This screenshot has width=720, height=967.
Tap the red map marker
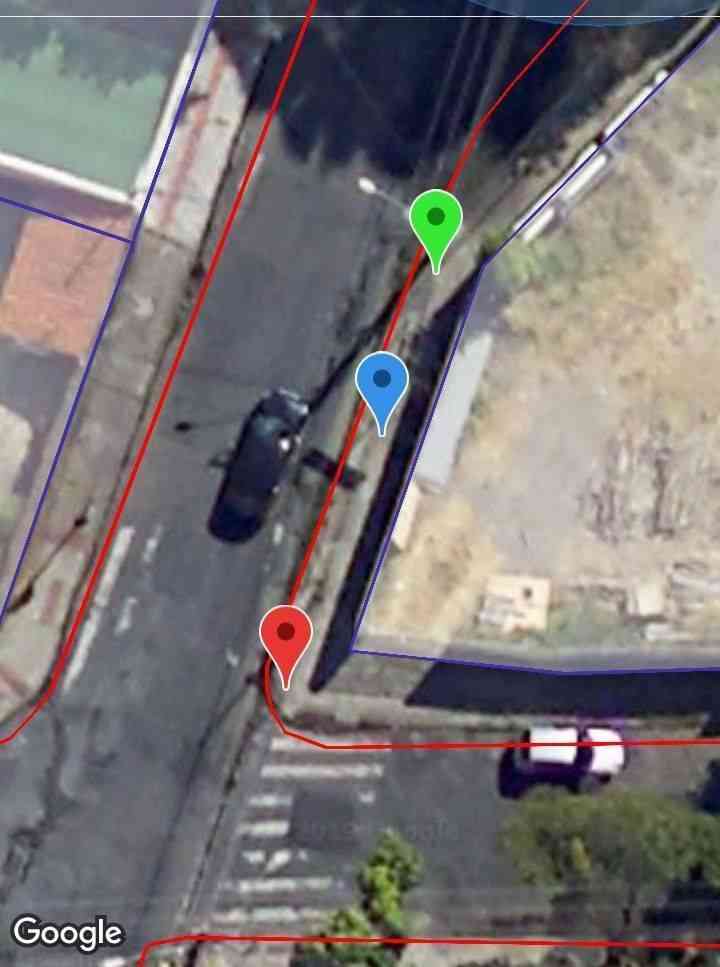click(x=286, y=634)
